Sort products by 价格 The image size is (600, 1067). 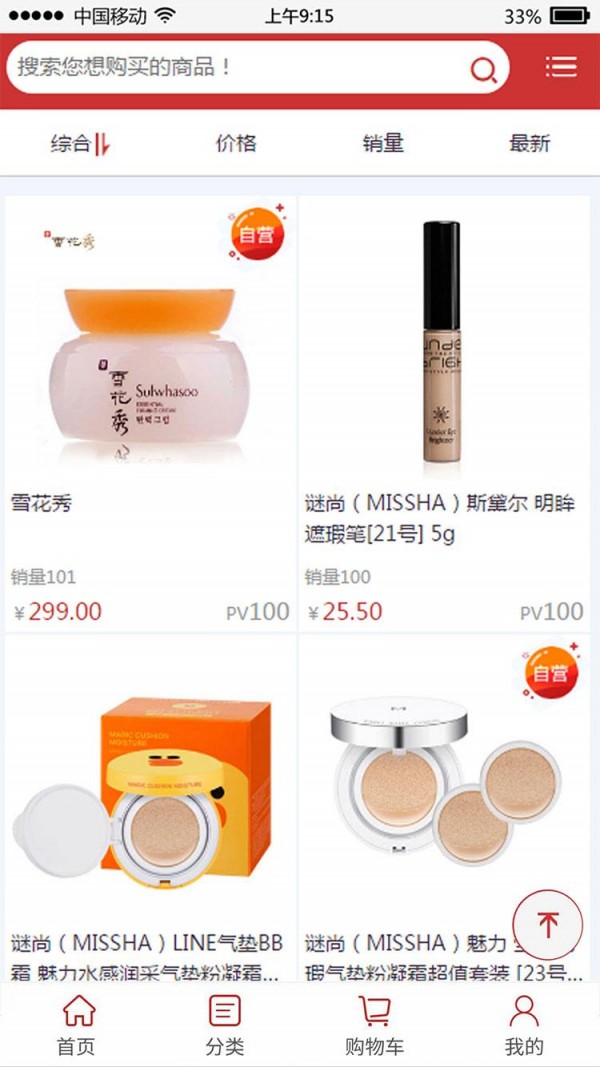click(236, 144)
